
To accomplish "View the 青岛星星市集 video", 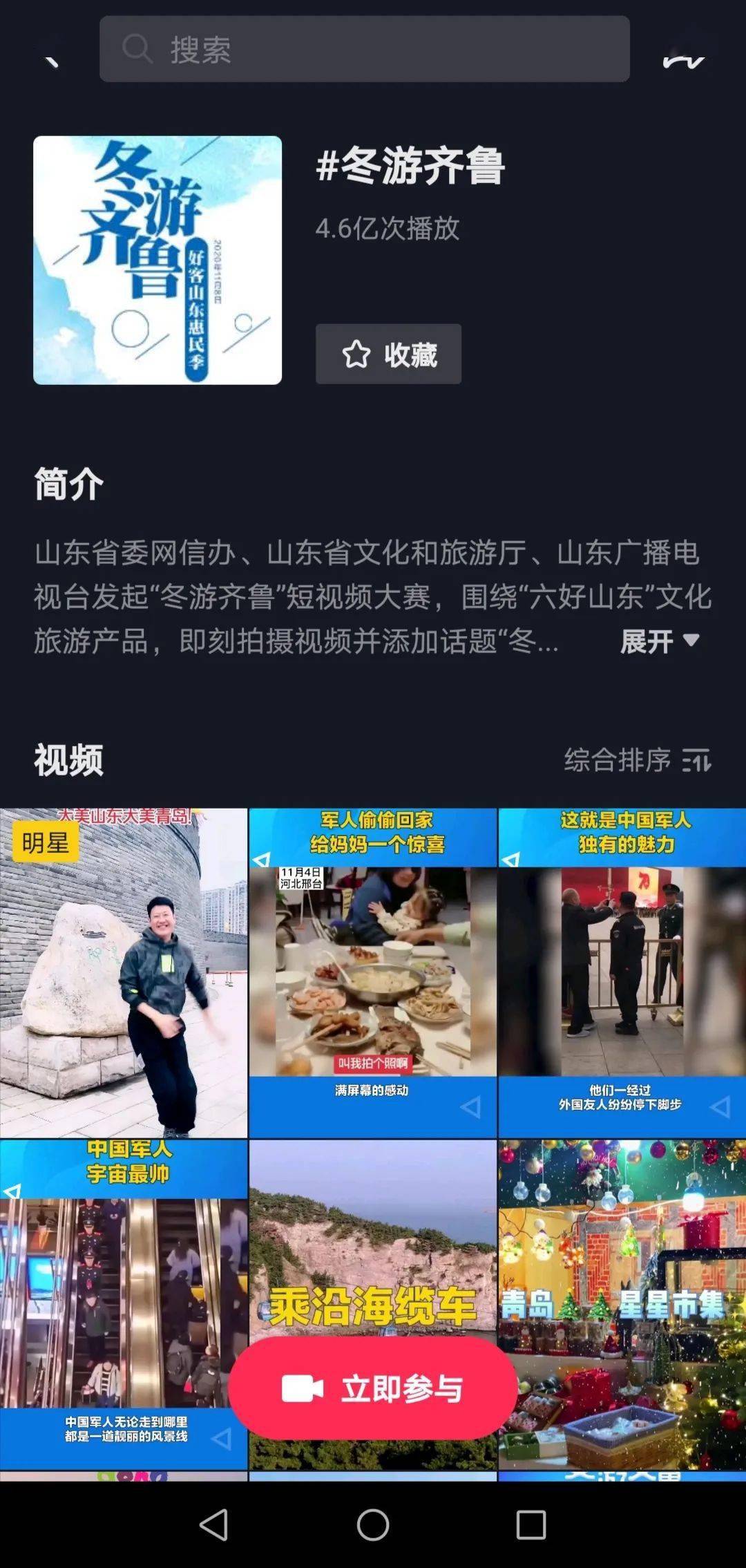I will pyautogui.click(x=622, y=1305).
